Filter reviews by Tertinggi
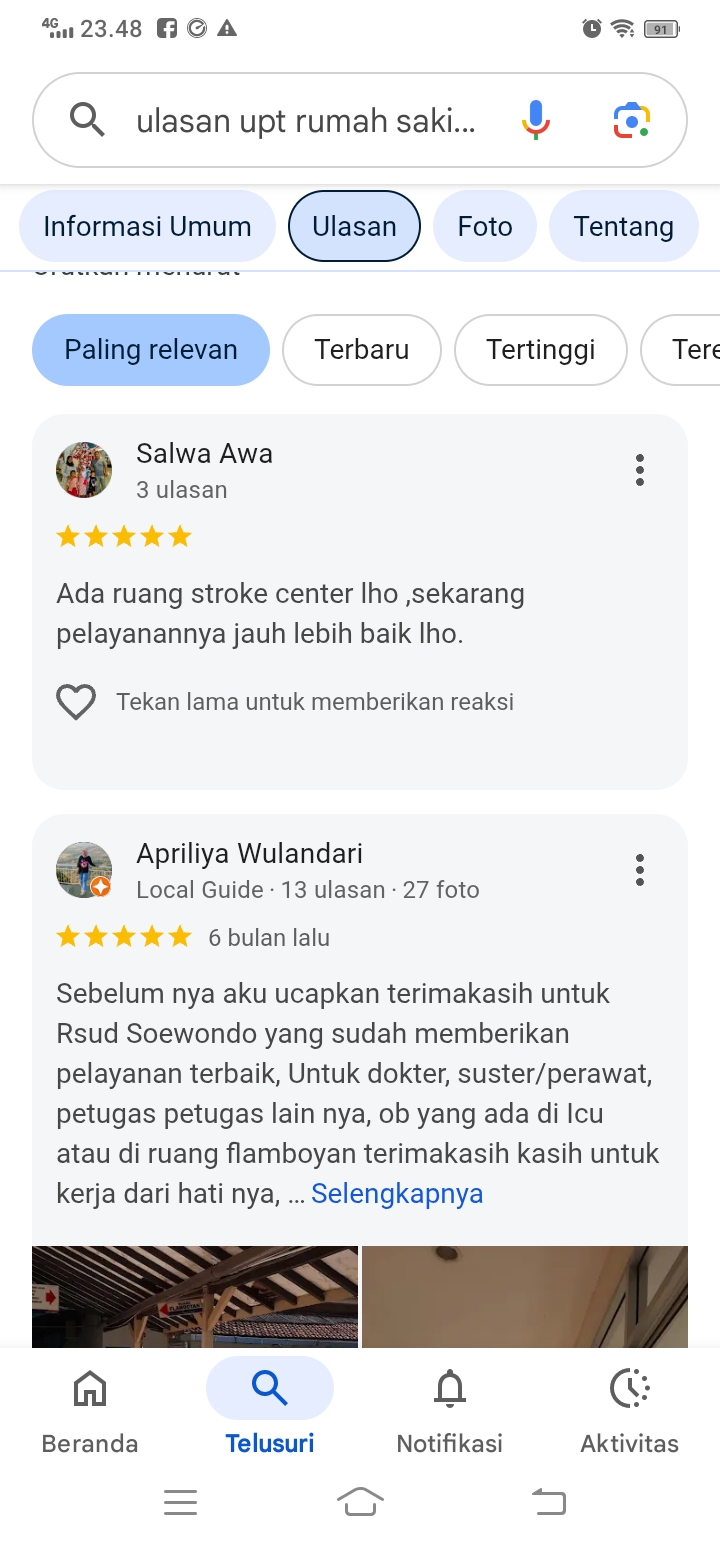Screen dimensions: 720x1544 click(x=540, y=350)
